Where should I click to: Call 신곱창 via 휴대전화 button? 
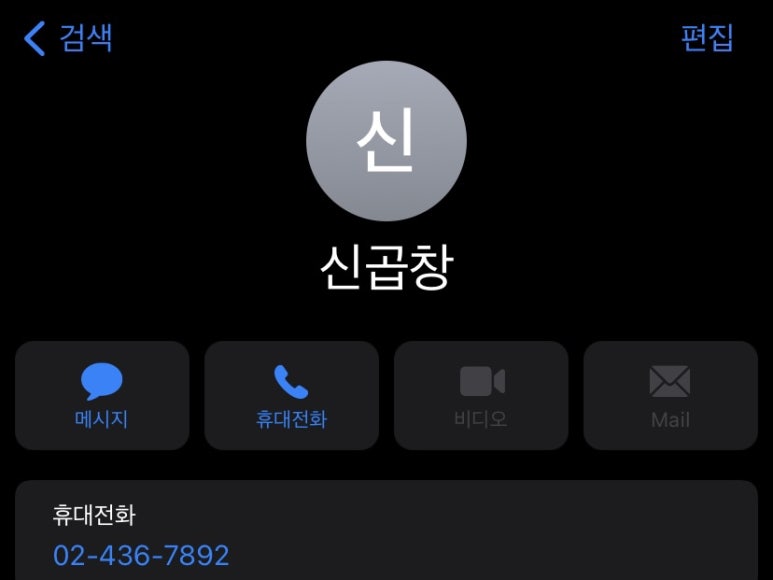point(291,395)
